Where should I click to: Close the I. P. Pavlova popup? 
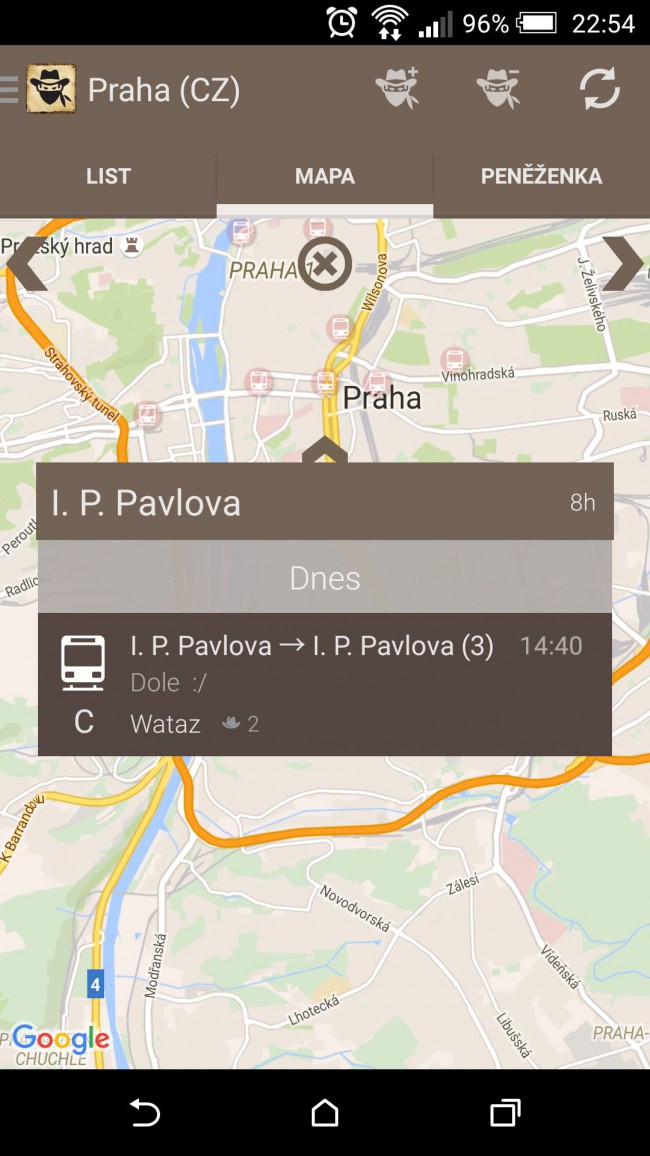point(325,265)
